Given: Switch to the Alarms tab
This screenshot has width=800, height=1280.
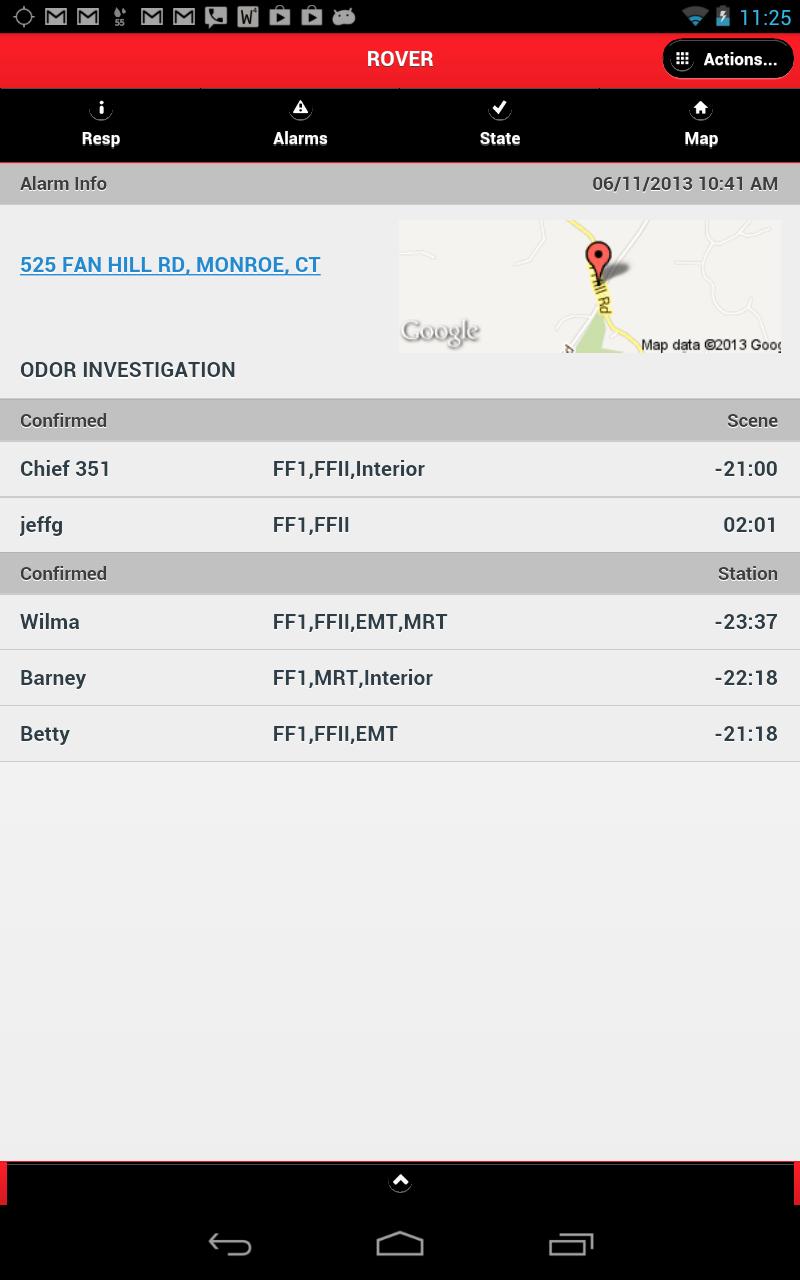Looking at the screenshot, I should click(x=300, y=125).
